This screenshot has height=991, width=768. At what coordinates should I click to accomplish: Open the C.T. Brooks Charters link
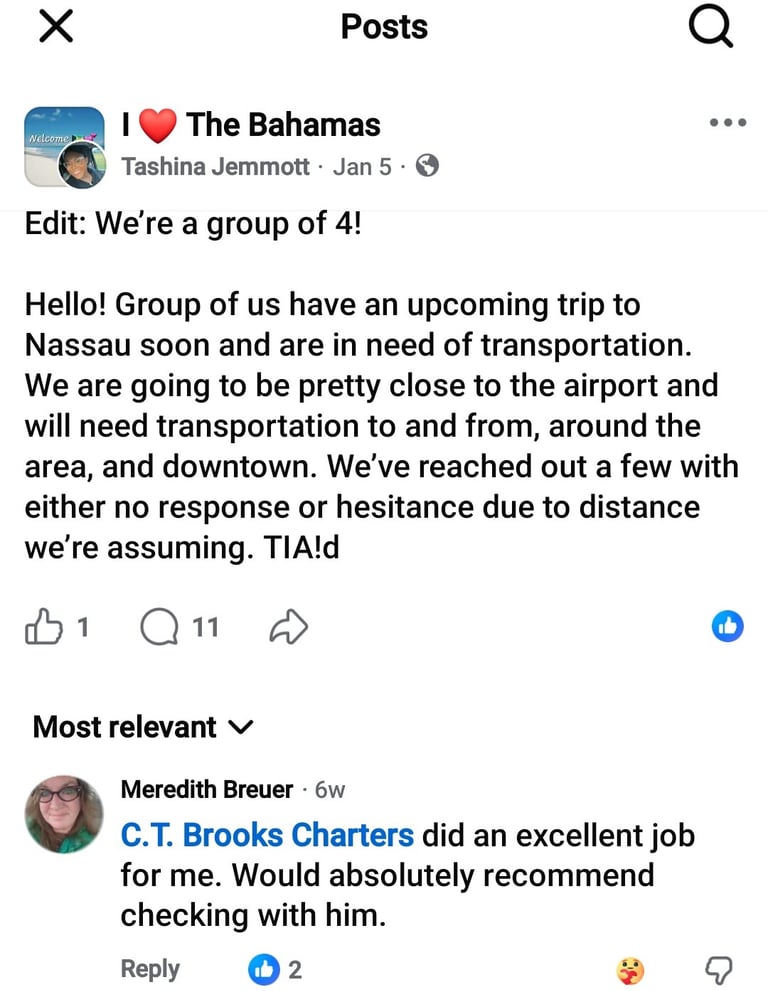267,834
